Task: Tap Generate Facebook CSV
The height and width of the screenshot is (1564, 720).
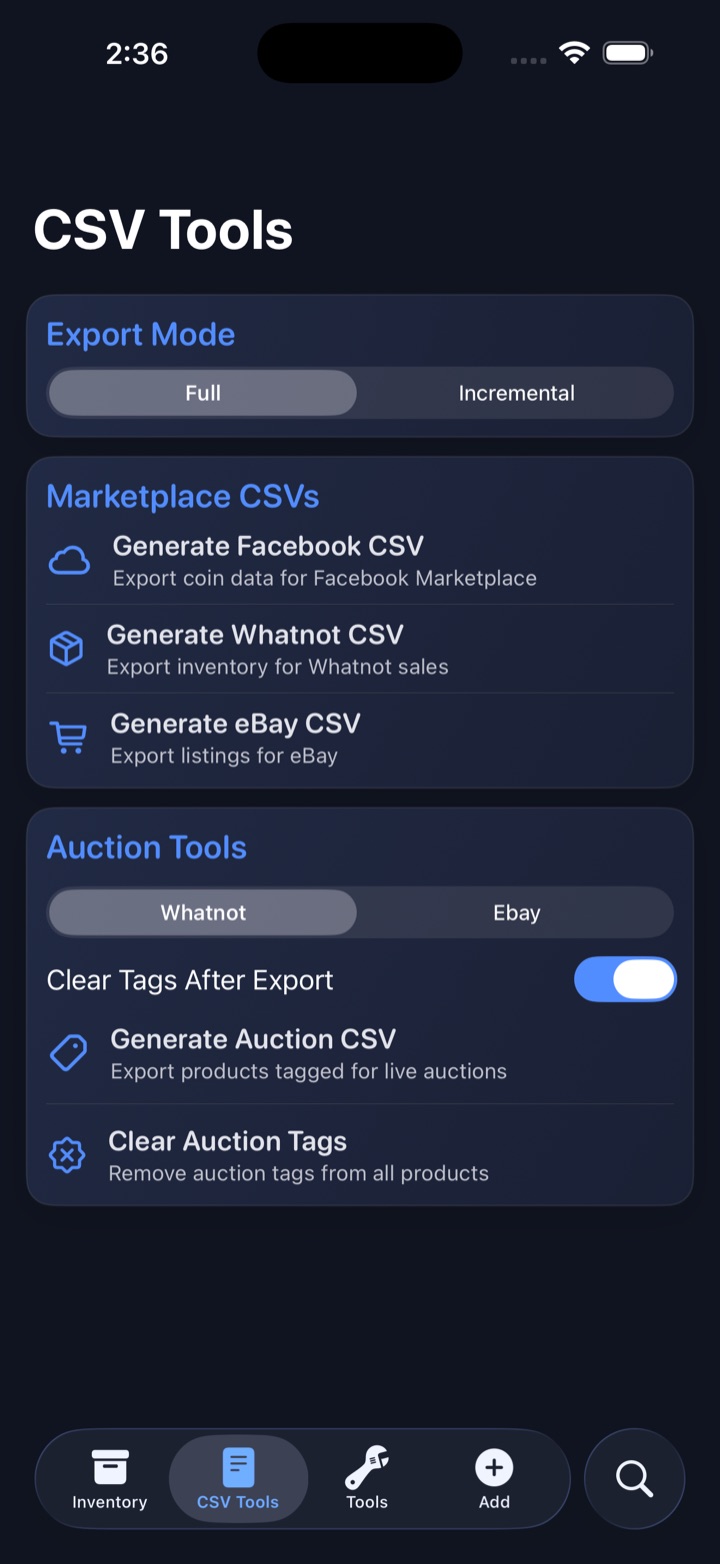Action: coord(267,546)
